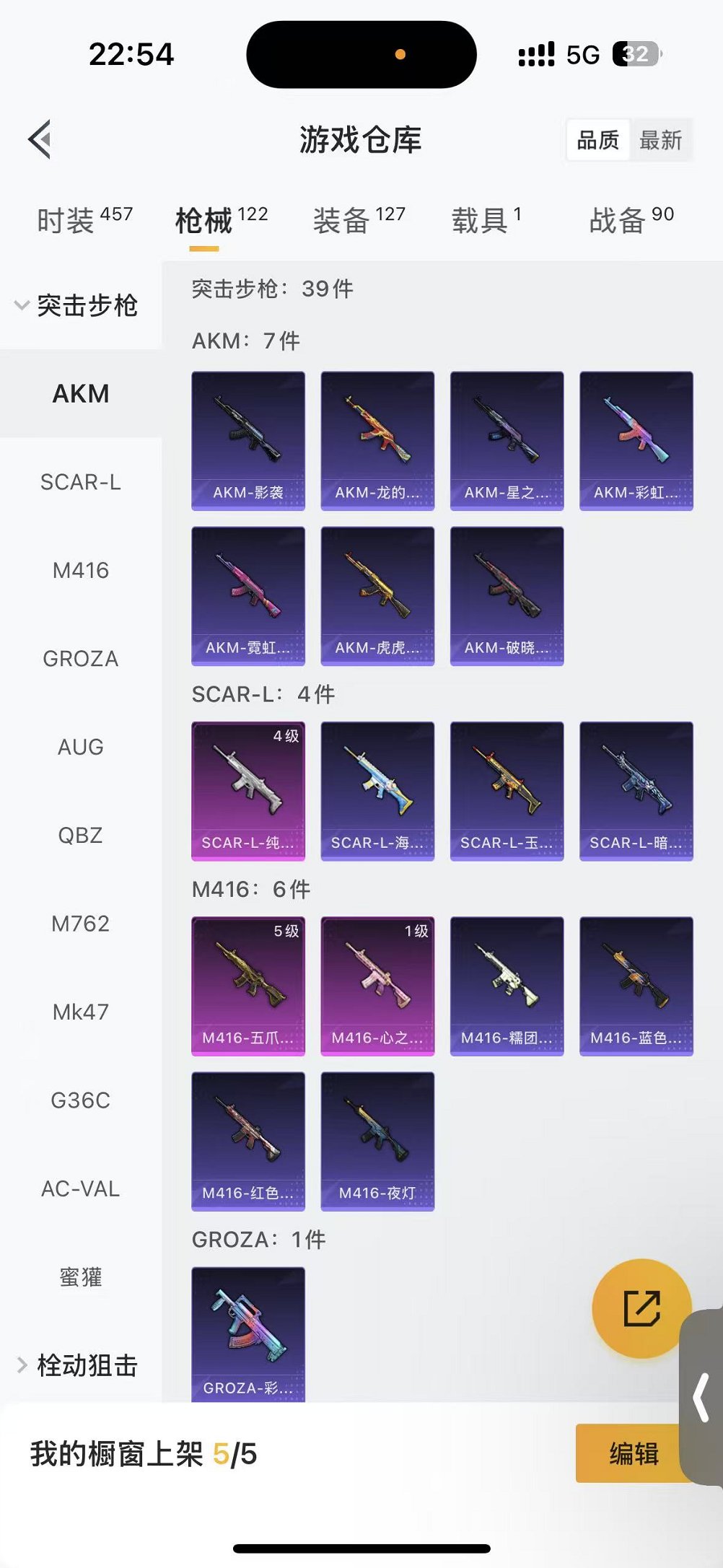Select M762 in the side list

click(x=80, y=924)
